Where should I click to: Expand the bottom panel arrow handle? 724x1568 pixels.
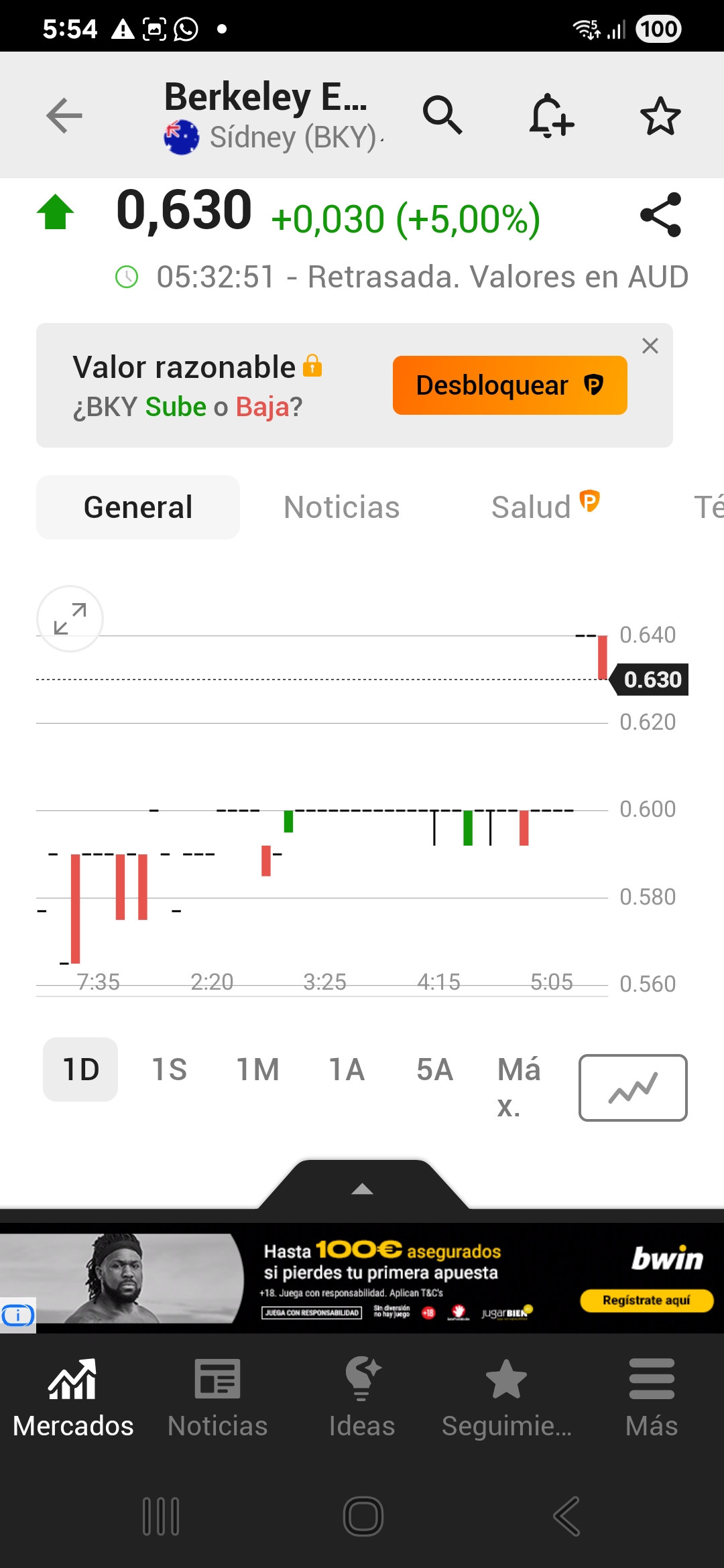tap(362, 1187)
